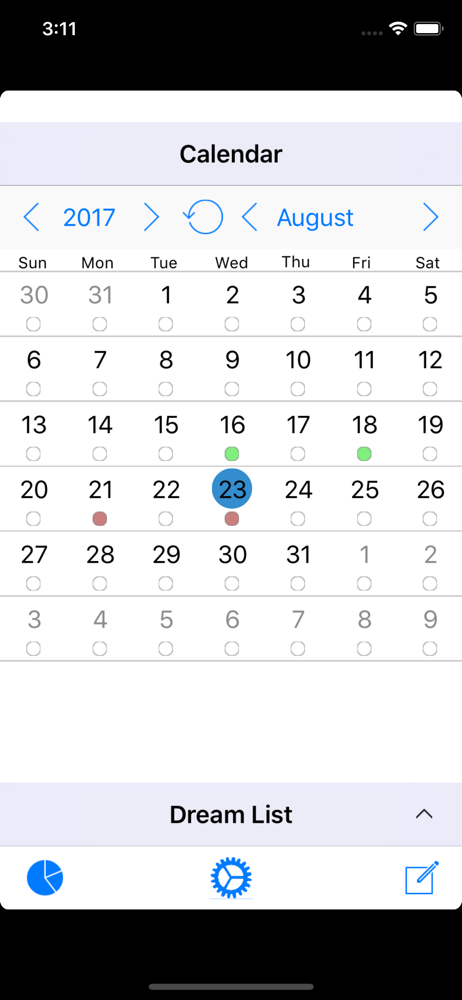Advance to the month after August
Screen dimensions: 462x1000
(431, 218)
